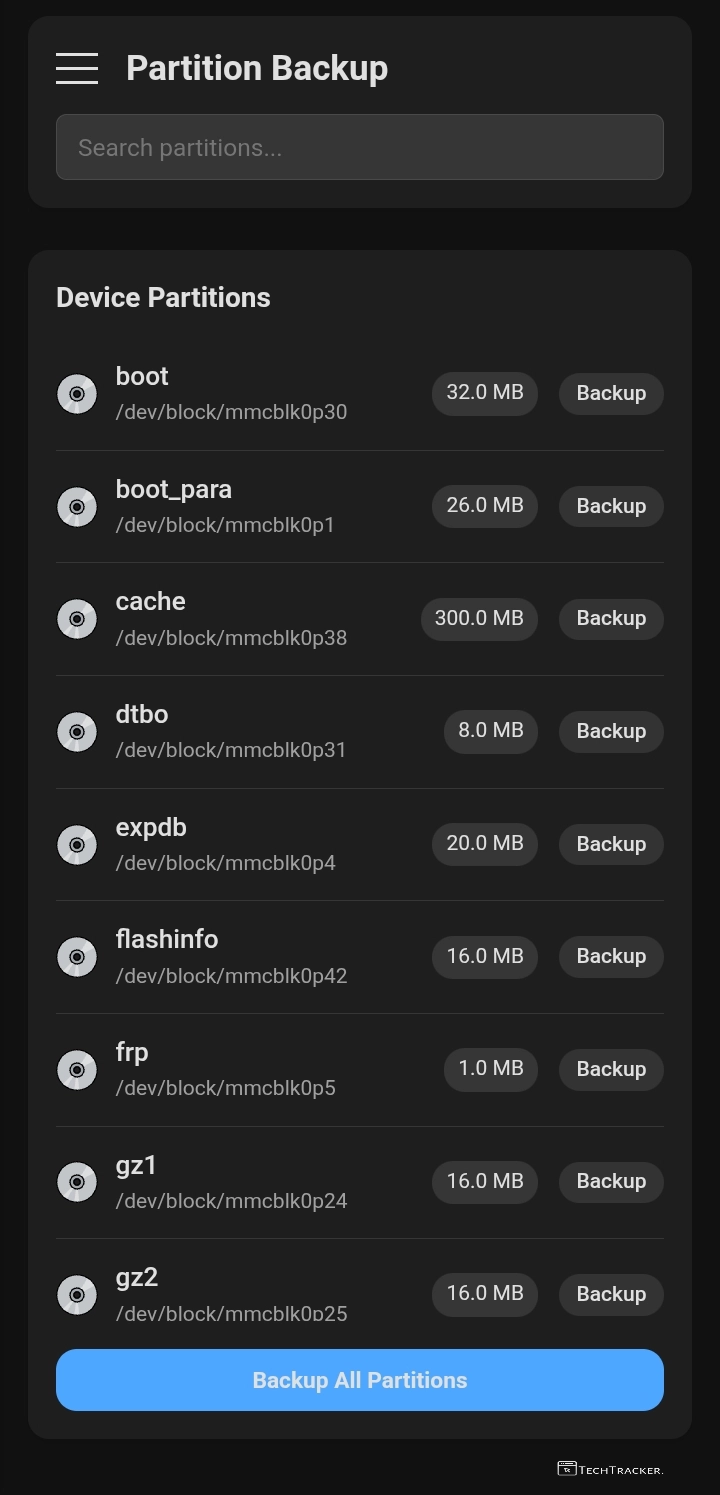Select Backup for gz2 partition

(x=610, y=1294)
